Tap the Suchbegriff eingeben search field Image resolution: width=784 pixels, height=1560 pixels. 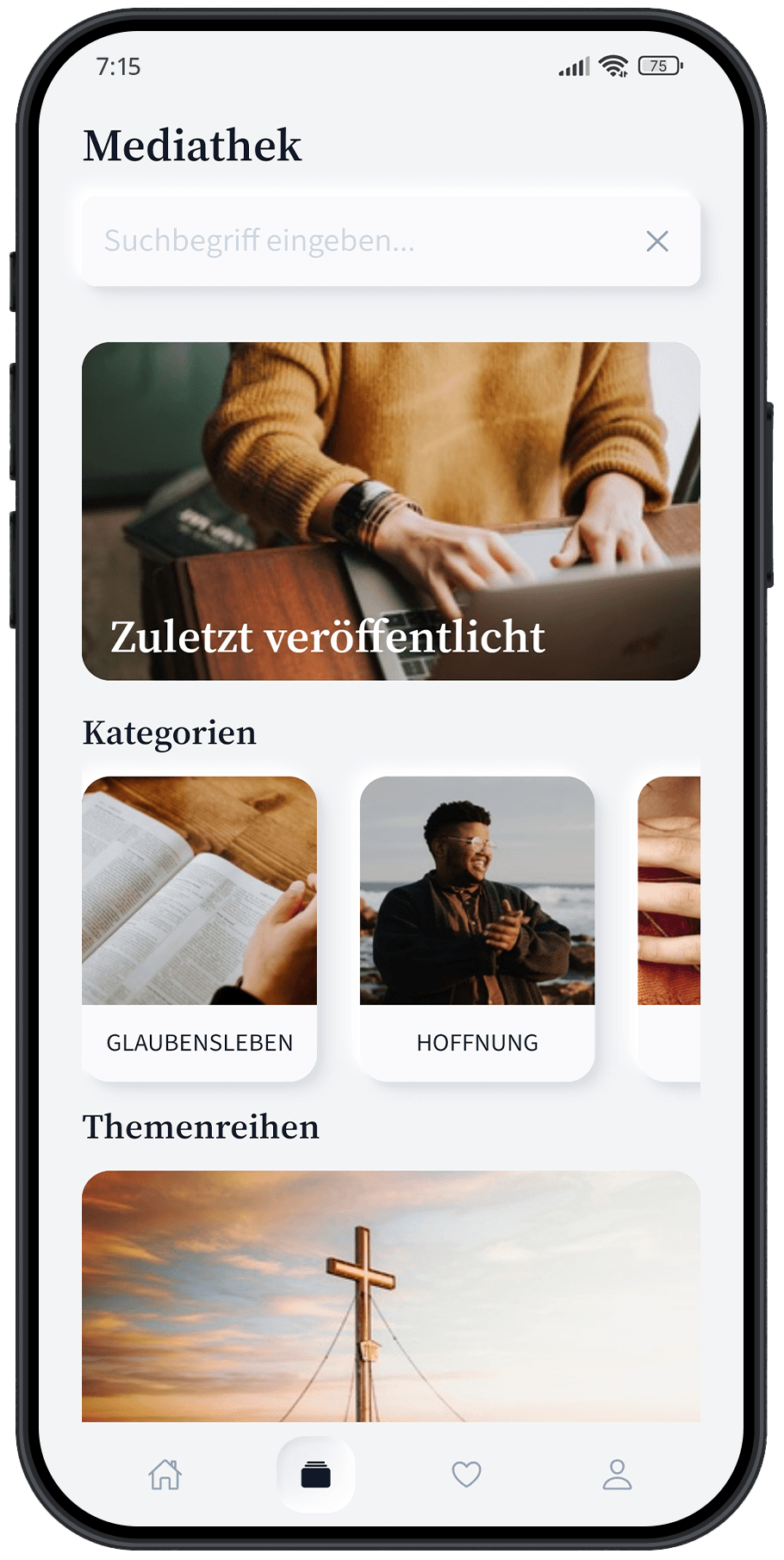(362, 241)
